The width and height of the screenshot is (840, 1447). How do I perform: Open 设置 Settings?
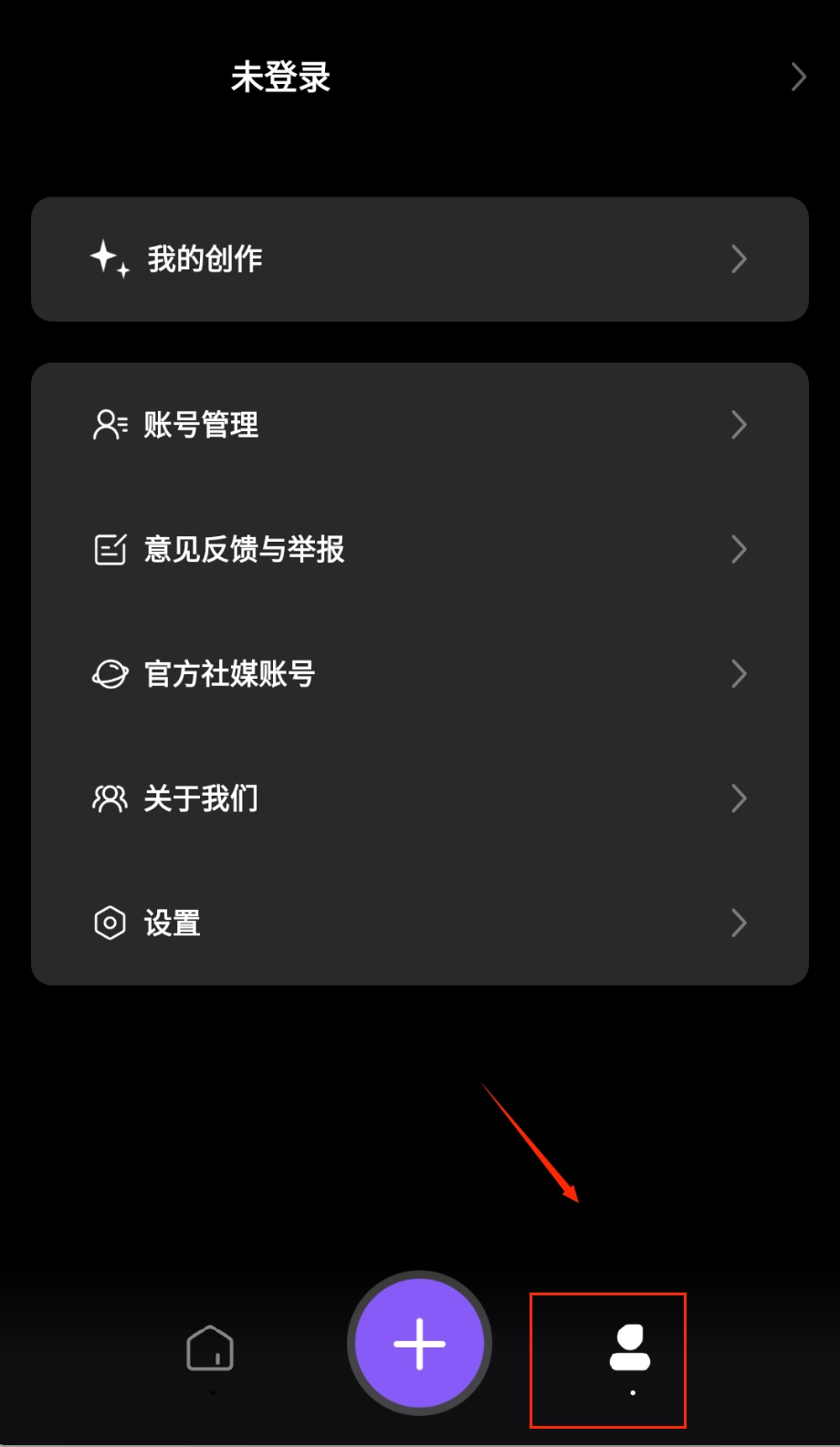(x=419, y=923)
